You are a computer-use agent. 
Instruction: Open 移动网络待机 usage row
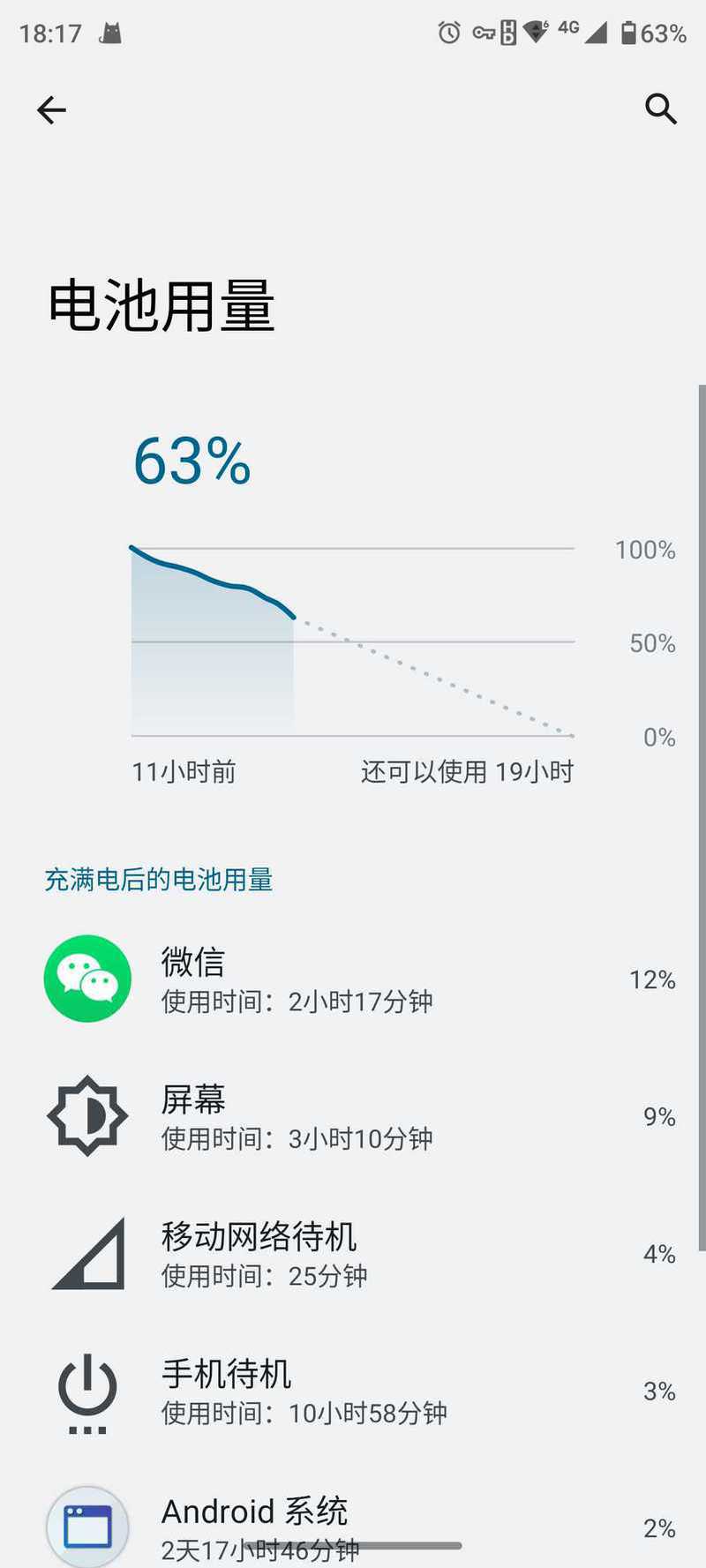[x=353, y=1254]
